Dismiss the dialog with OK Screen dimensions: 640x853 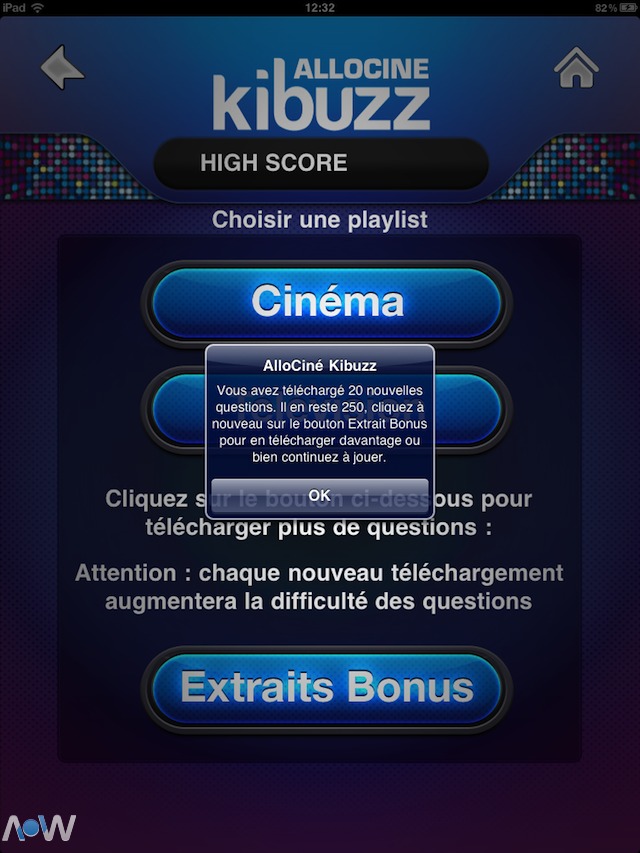click(x=319, y=495)
